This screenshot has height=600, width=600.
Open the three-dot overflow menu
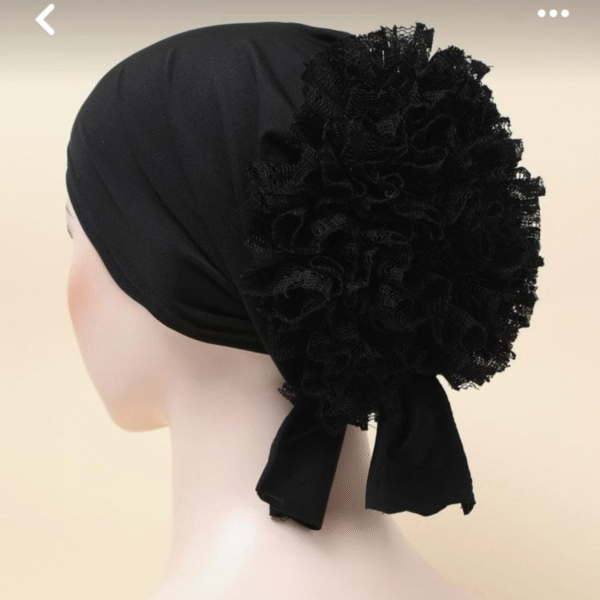553,13
